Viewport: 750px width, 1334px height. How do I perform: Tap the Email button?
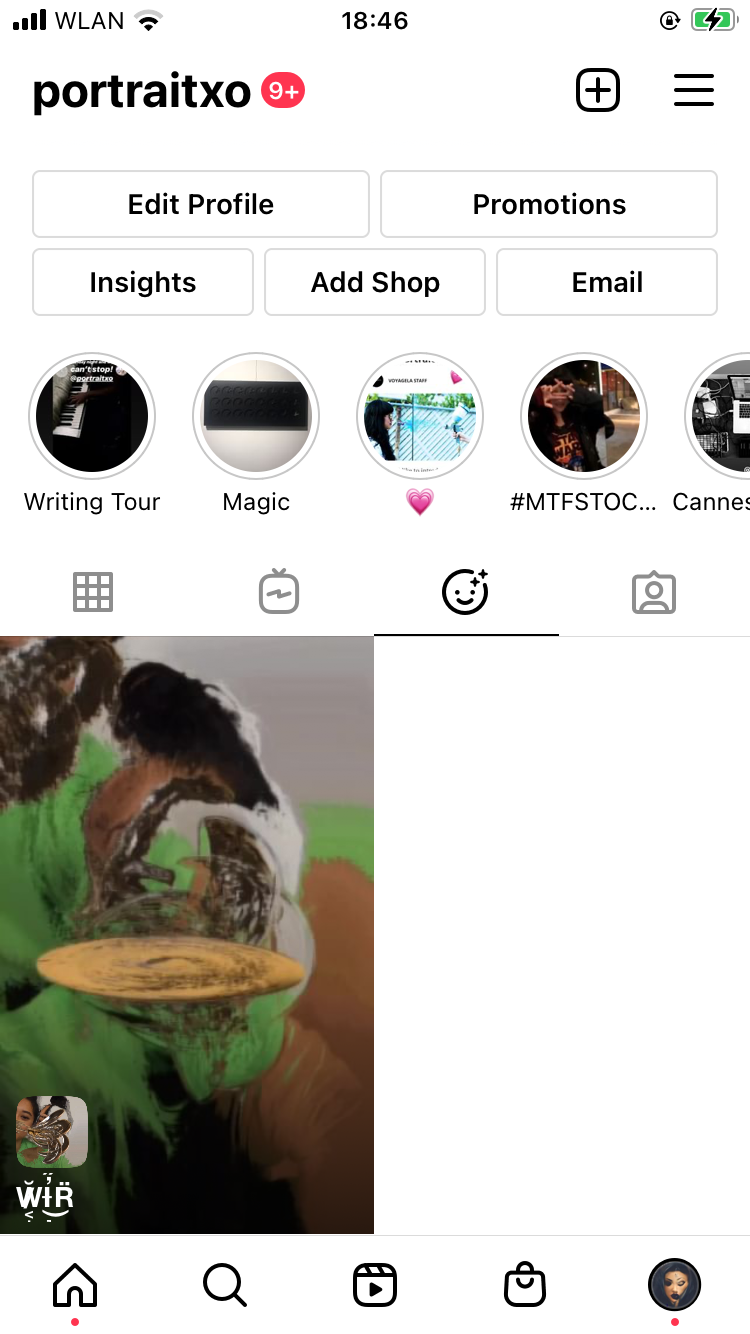coord(607,282)
